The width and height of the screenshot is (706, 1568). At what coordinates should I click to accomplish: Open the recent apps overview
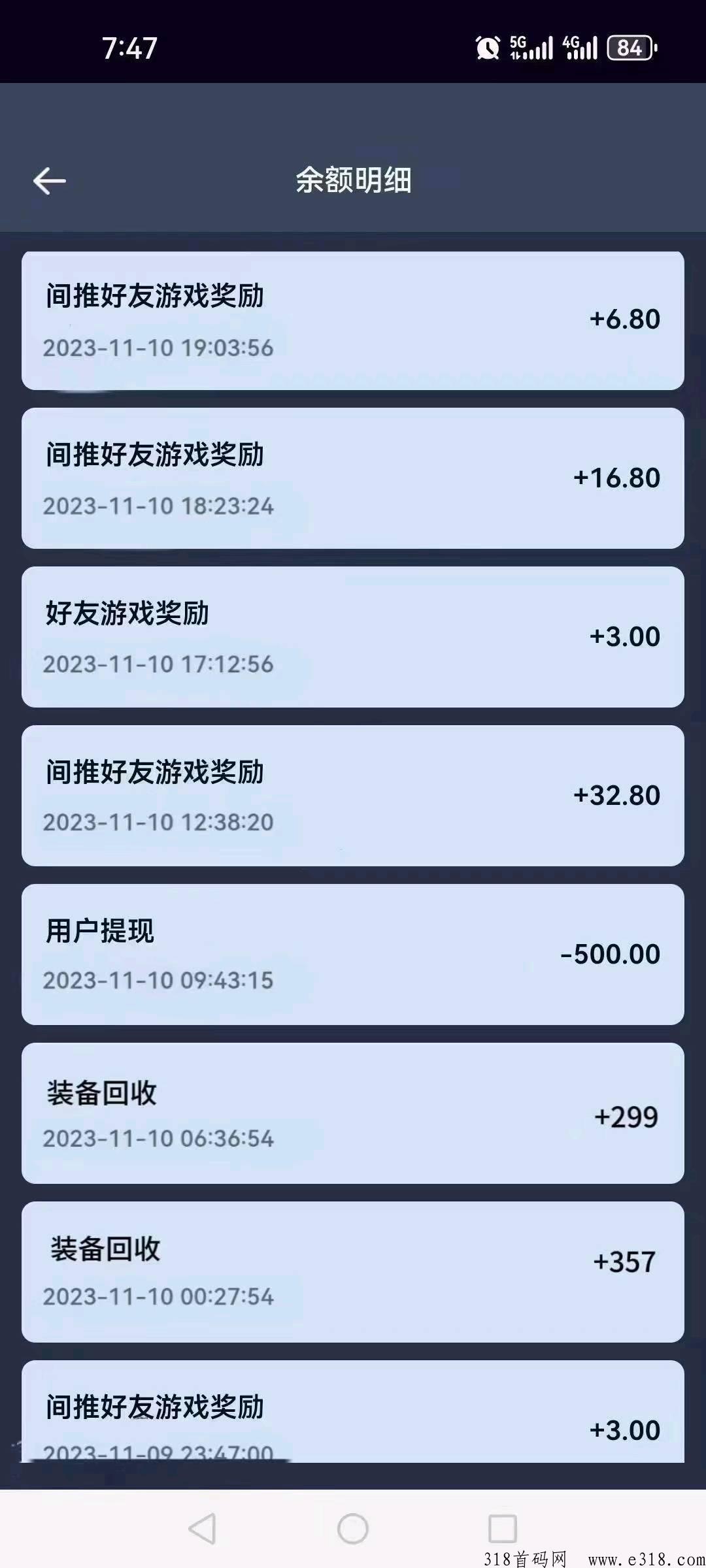click(503, 1529)
